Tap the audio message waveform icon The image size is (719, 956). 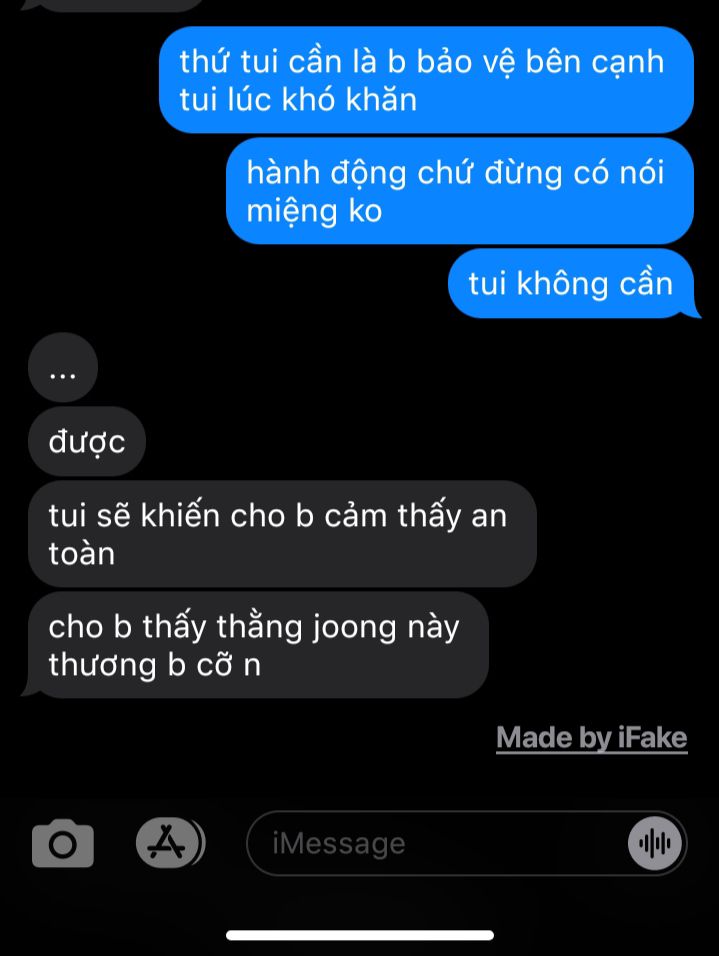(x=655, y=844)
